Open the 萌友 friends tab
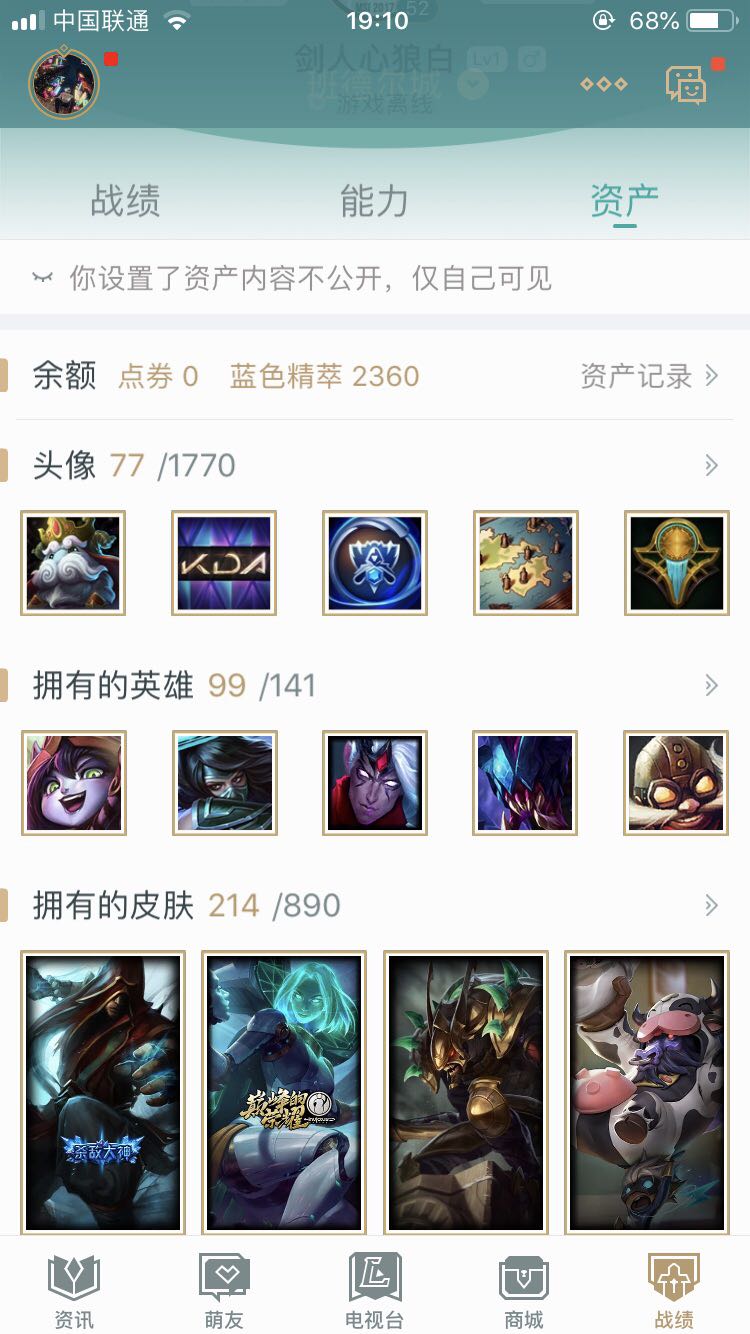The image size is (750, 1334). [224, 1290]
